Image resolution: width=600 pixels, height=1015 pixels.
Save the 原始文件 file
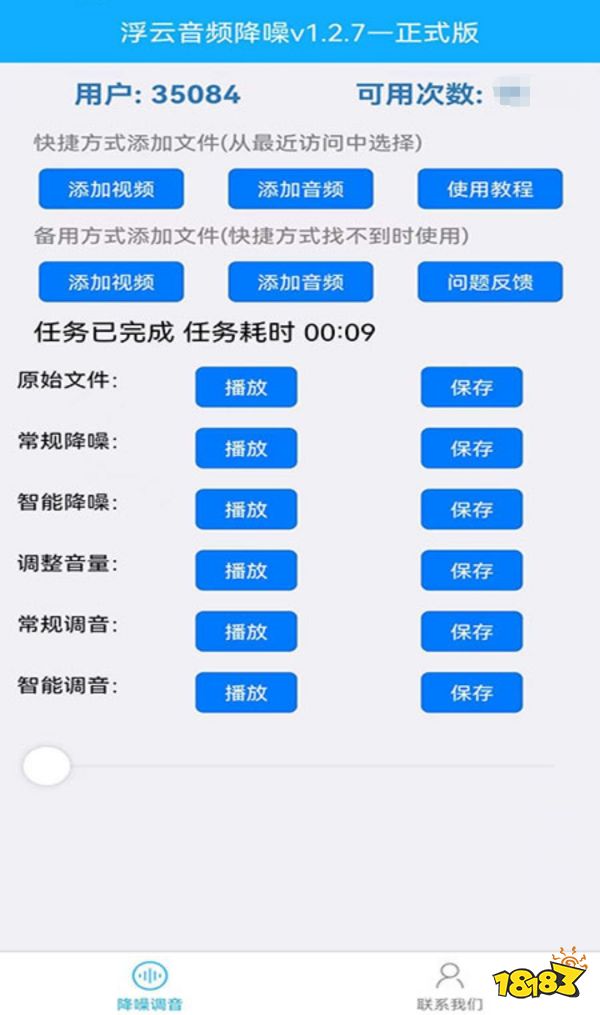pos(471,387)
